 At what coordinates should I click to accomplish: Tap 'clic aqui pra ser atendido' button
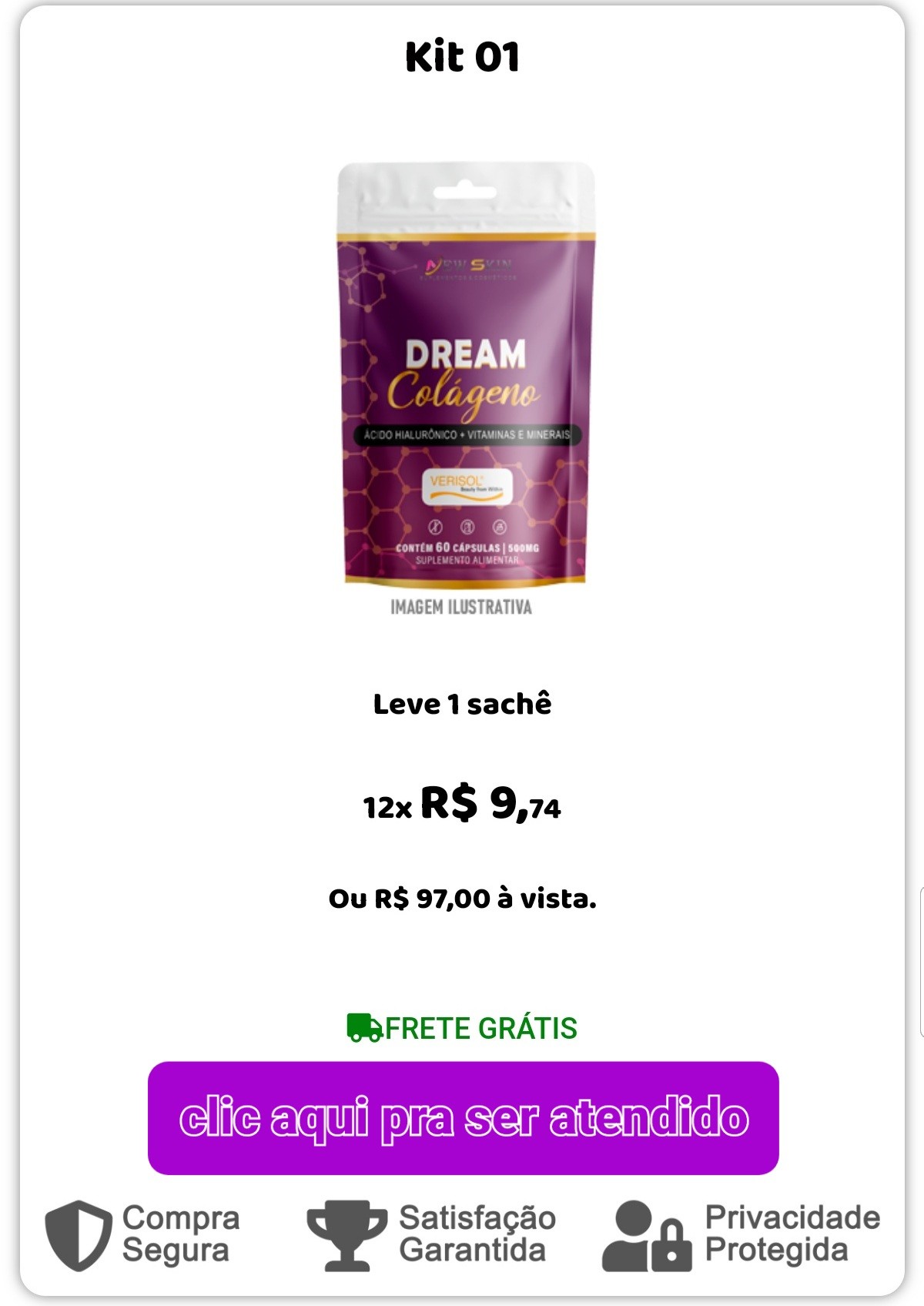pos(463,1117)
